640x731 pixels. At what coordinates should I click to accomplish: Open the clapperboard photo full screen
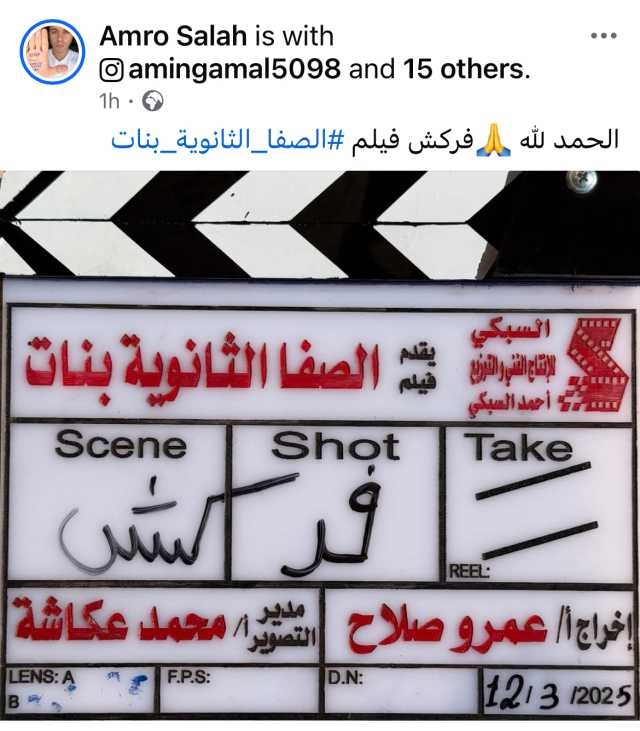320,450
